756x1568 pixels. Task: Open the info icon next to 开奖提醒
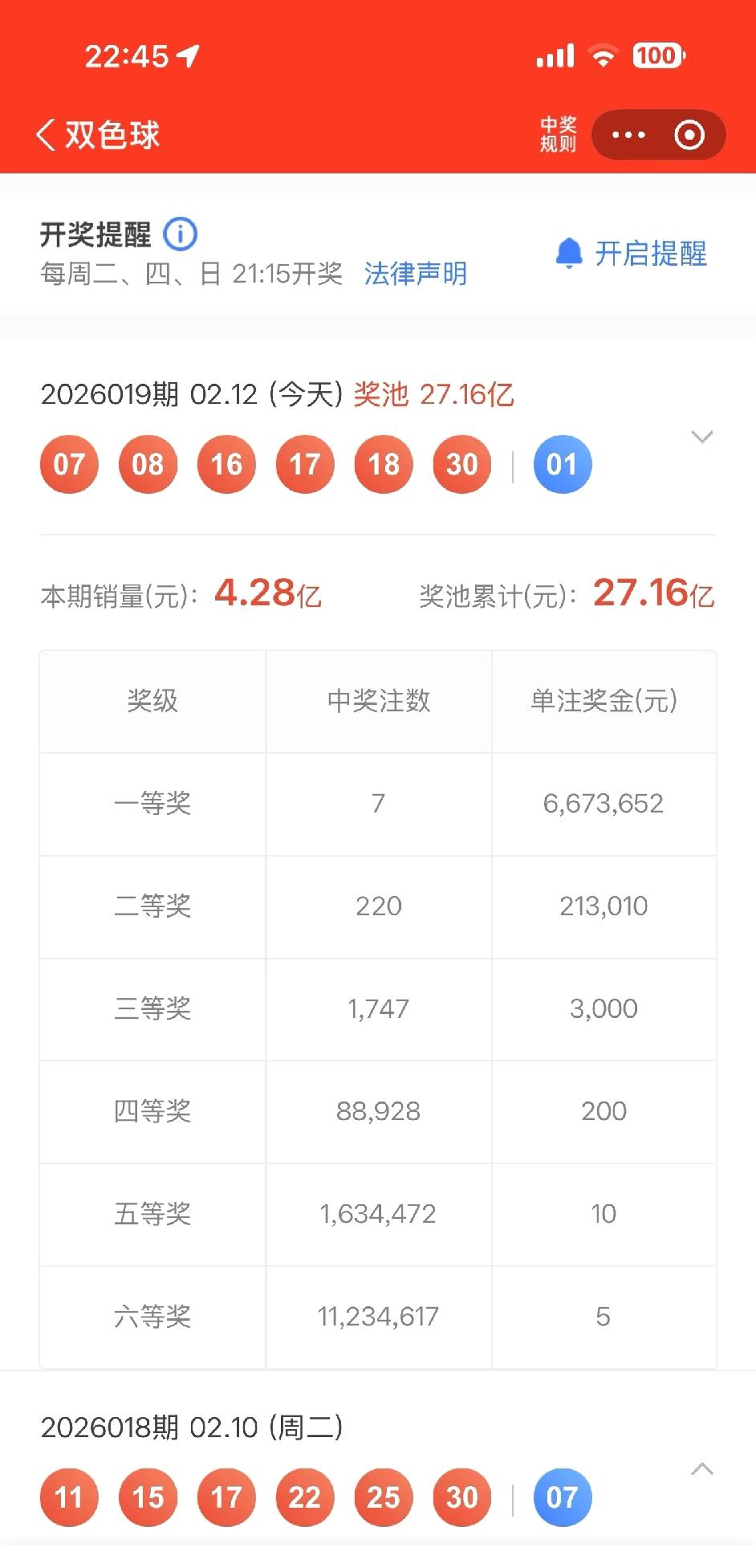pos(181,235)
